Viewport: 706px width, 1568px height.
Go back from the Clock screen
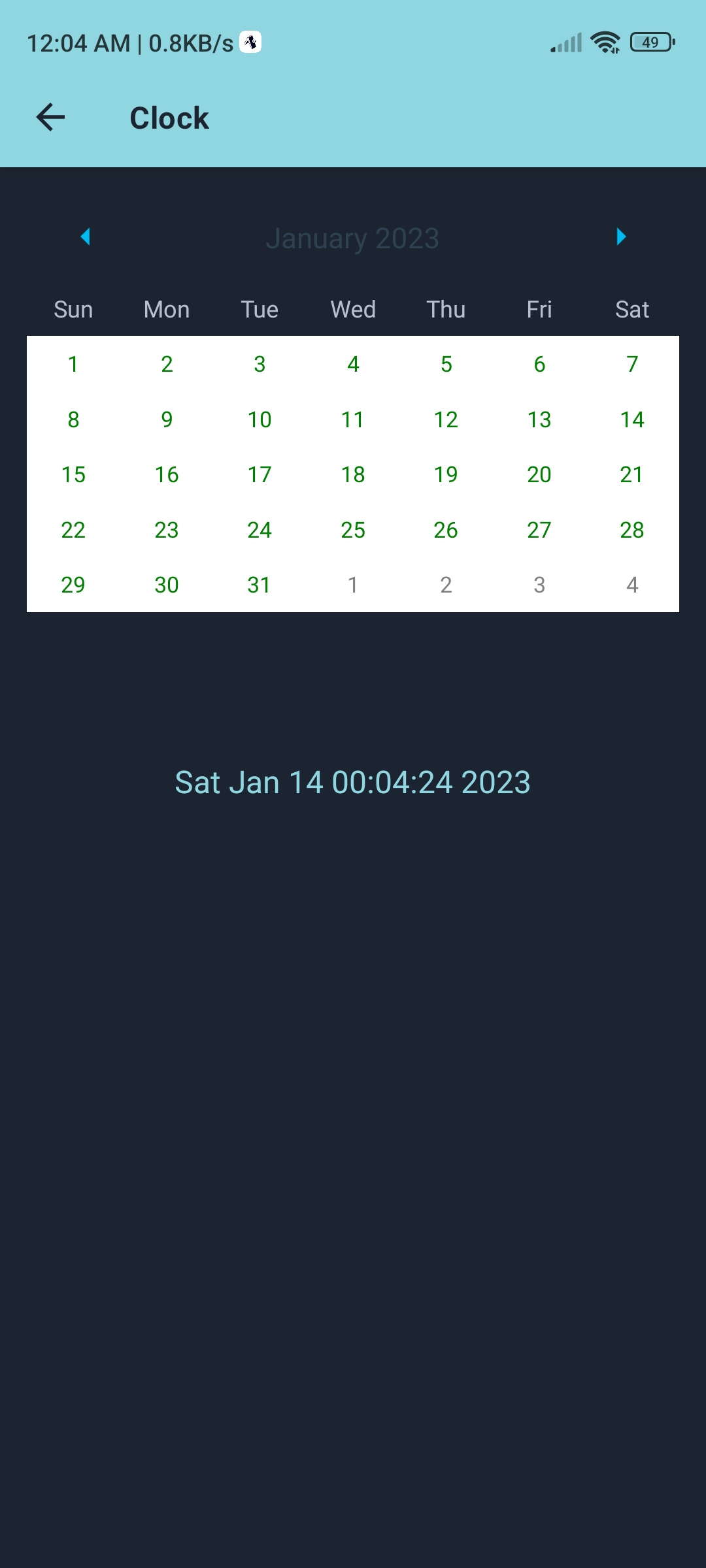(x=50, y=118)
